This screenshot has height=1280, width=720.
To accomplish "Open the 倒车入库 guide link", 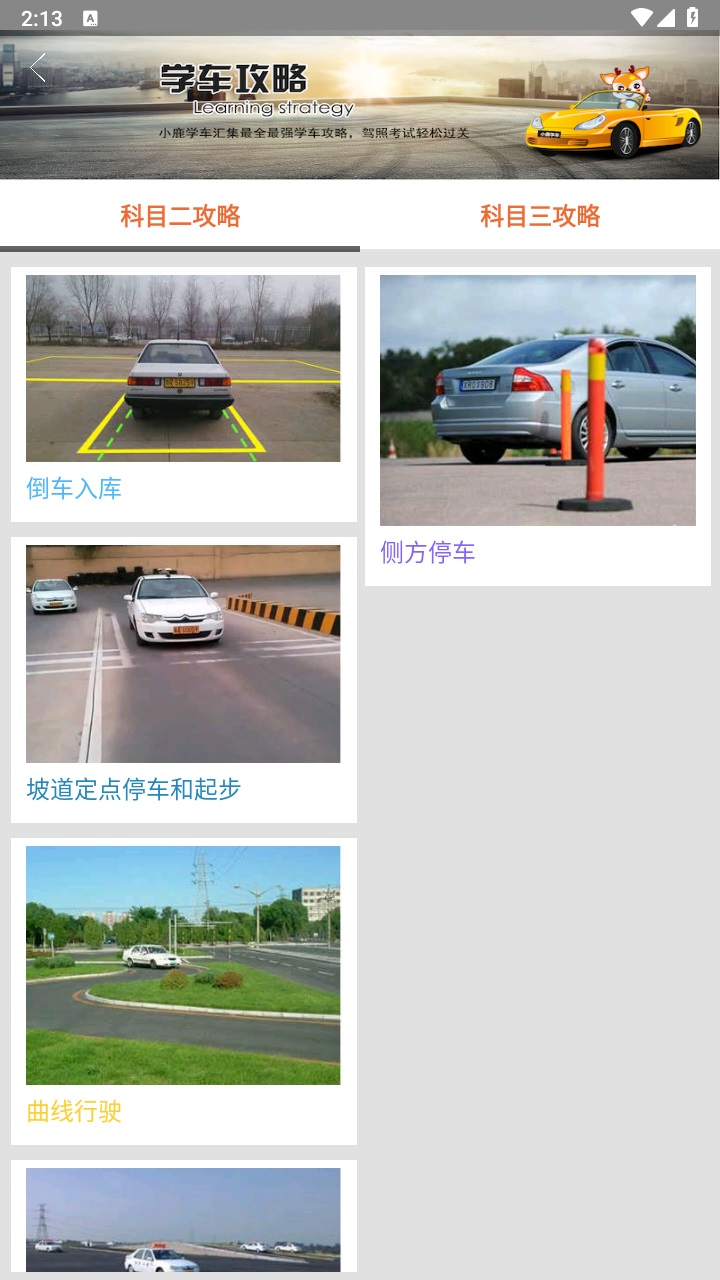I will tap(71, 489).
